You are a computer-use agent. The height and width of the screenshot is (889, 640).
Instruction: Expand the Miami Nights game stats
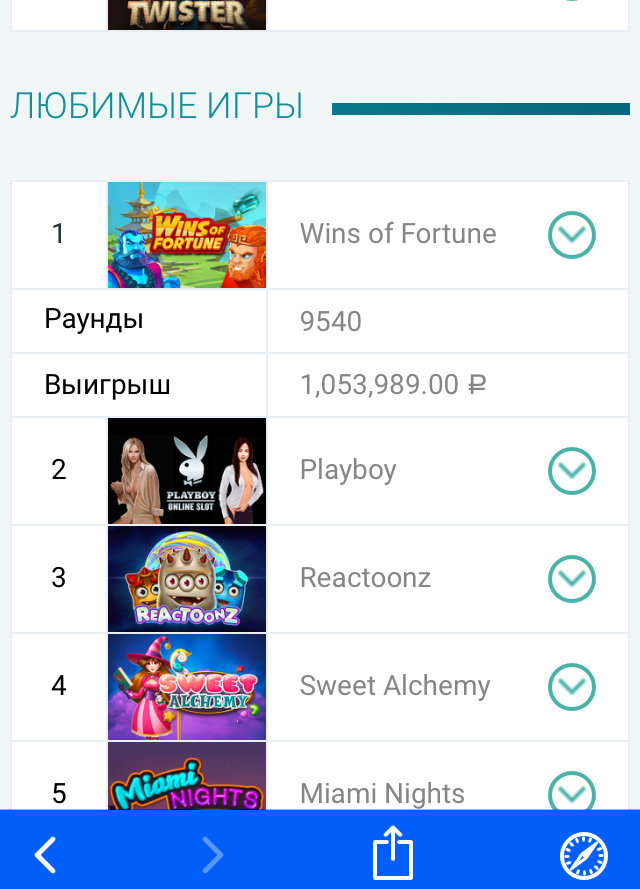[572, 793]
